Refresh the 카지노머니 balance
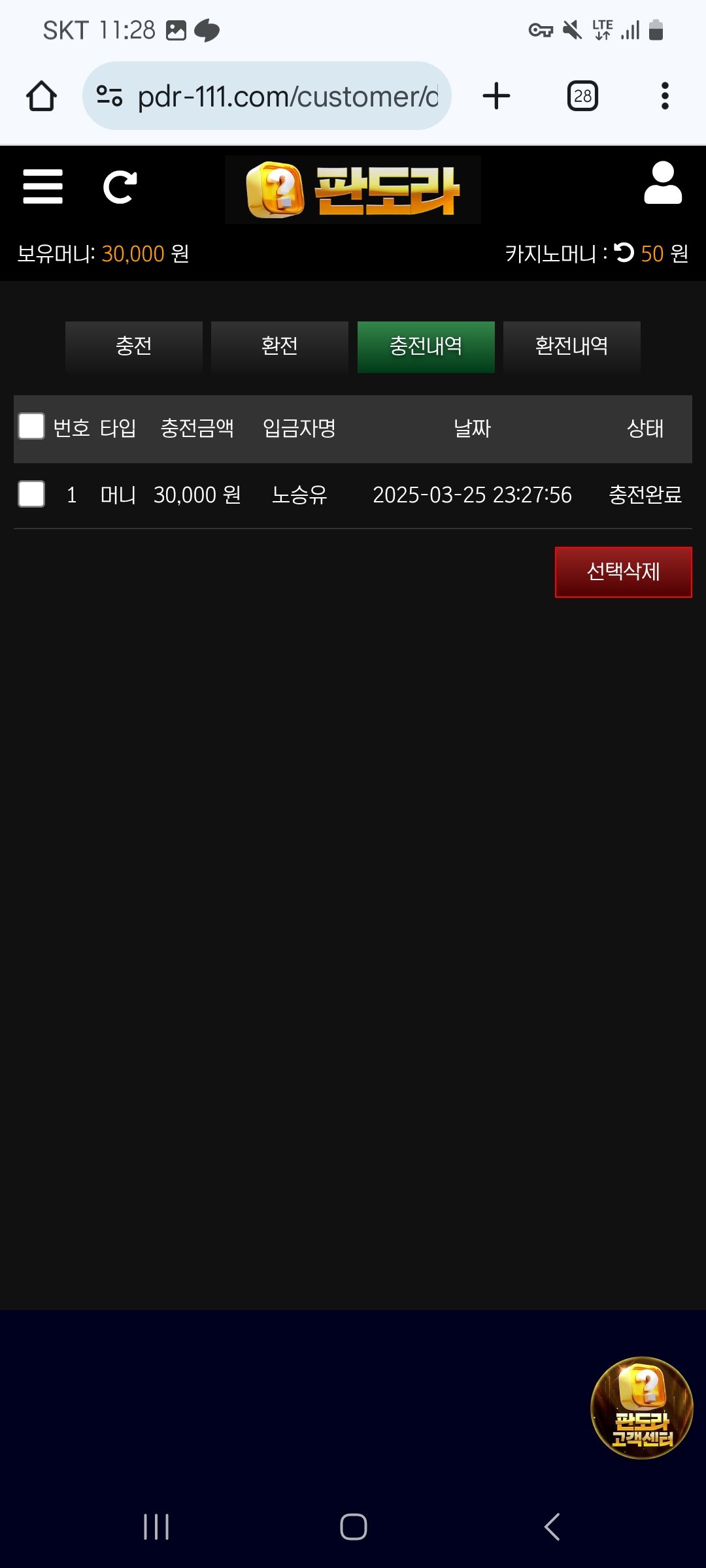 coord(624,252)
